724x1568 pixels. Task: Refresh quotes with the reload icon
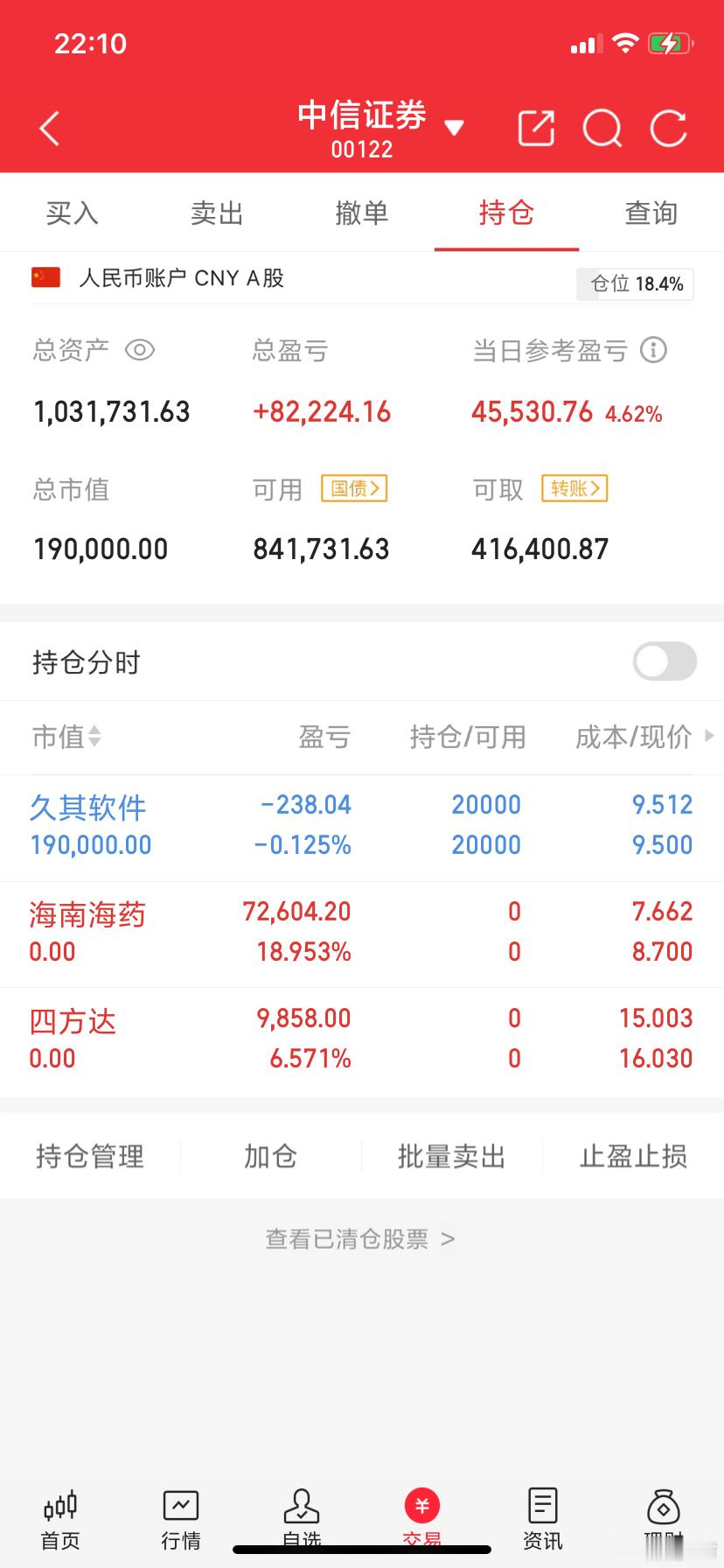pos(667,128)
